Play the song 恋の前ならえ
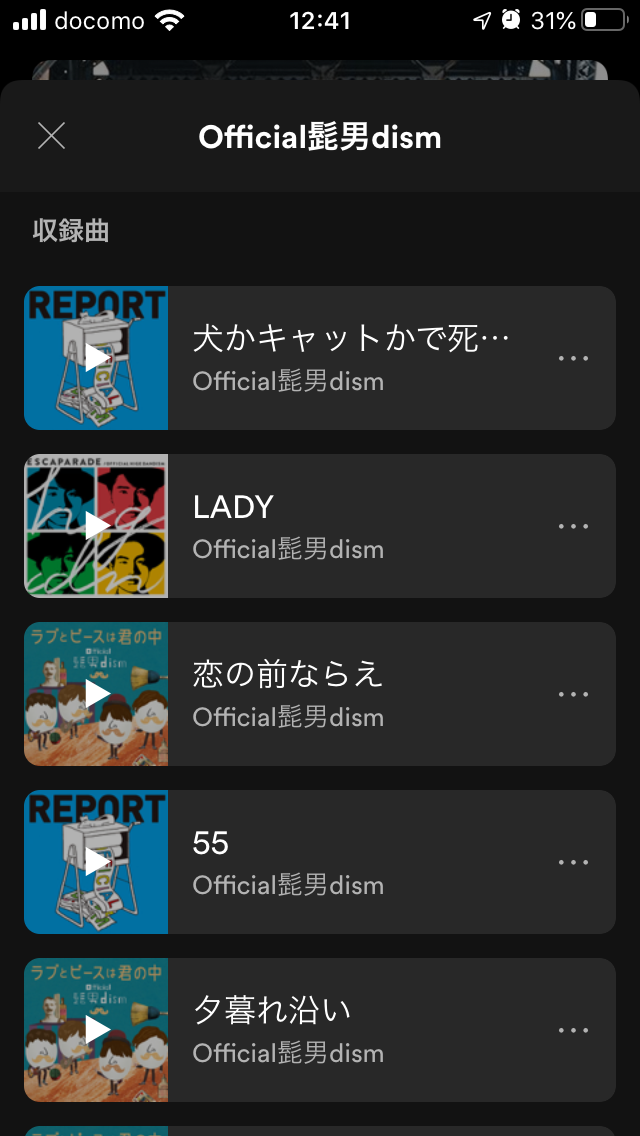 click(96, 694)
